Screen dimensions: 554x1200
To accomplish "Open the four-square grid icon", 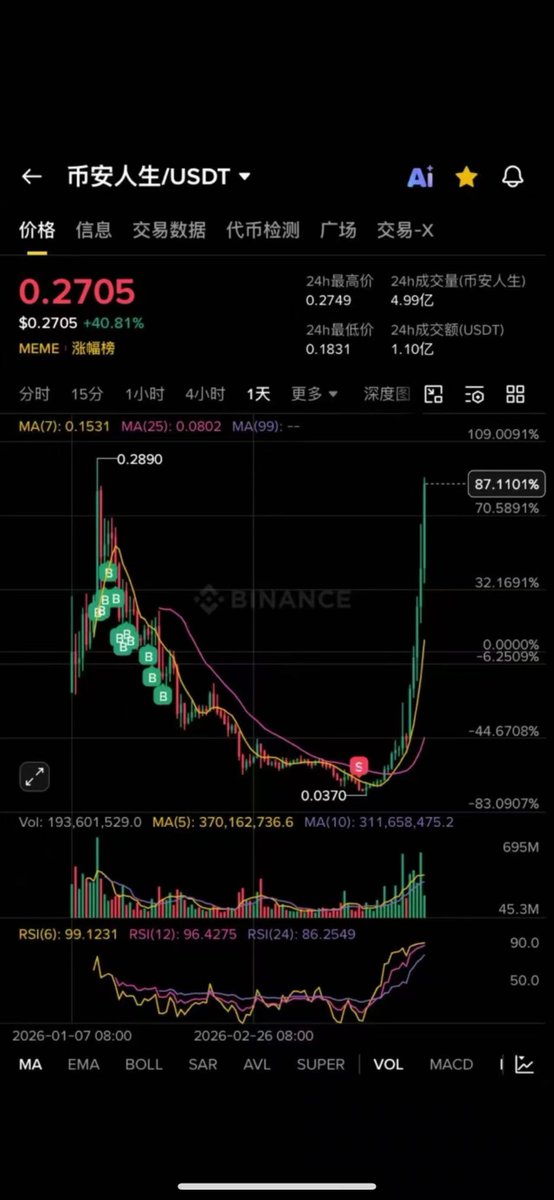I will (515, 394).
